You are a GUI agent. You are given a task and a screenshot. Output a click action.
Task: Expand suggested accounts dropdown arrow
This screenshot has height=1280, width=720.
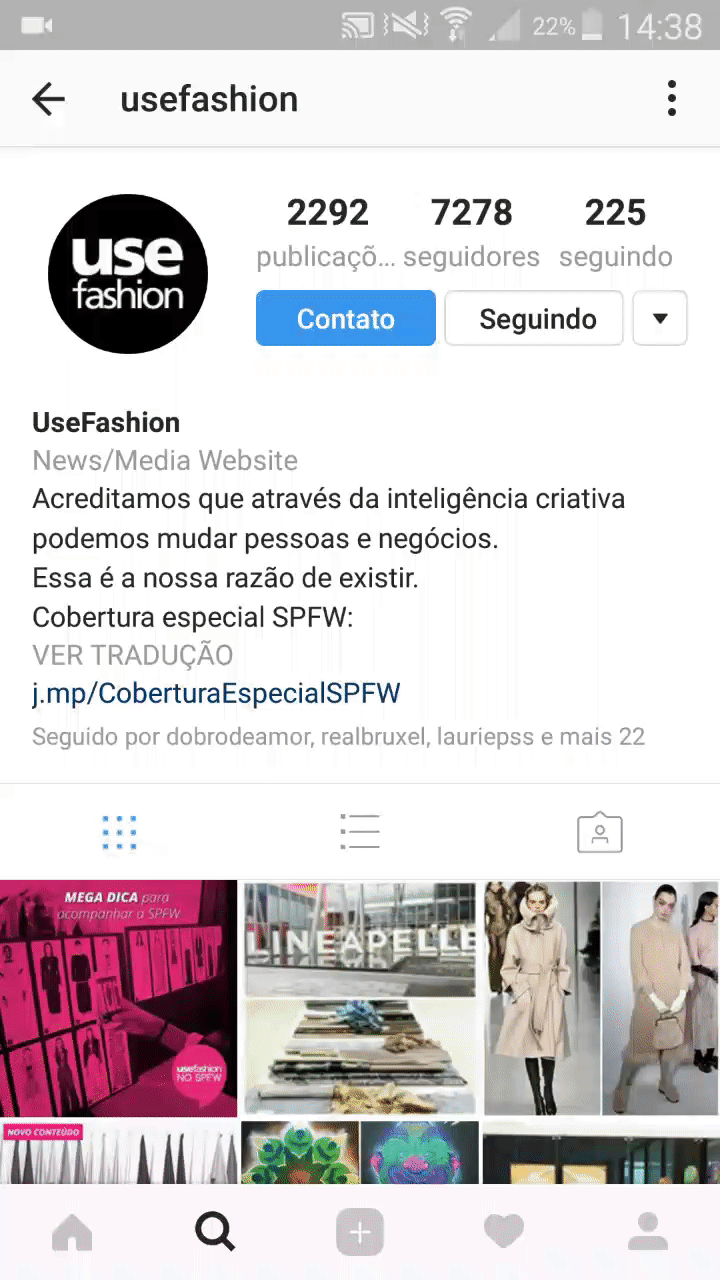659,319
